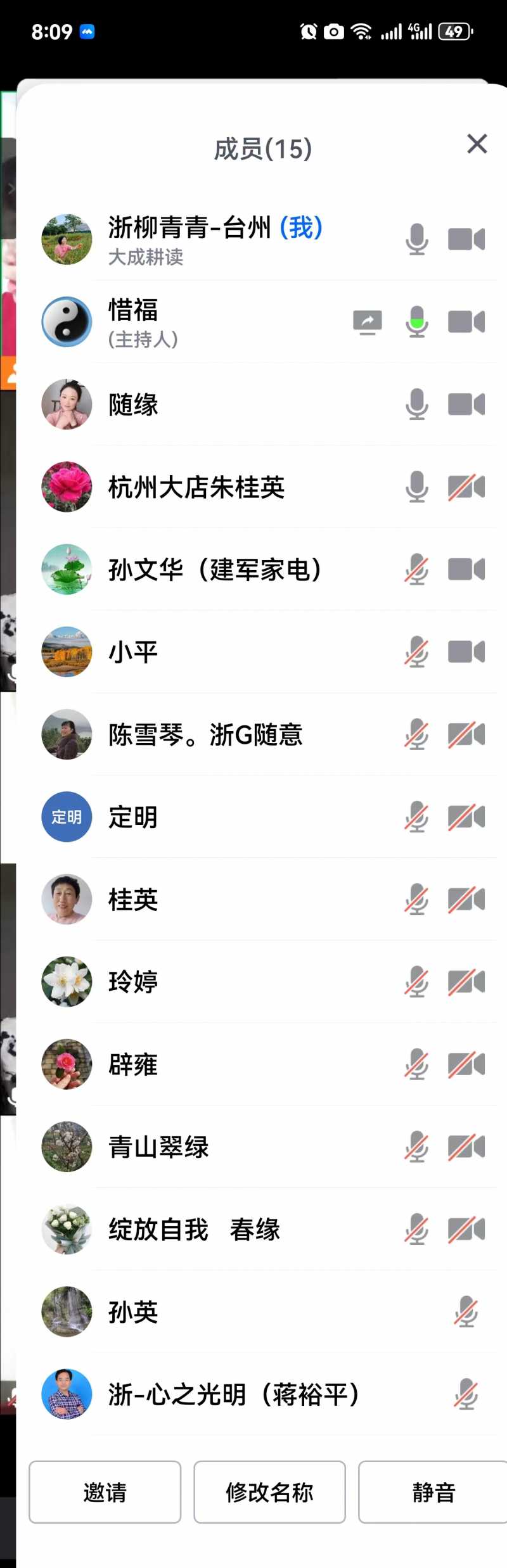This screenshot has width=507, height=1568.
Task: Open 修改名称 to rename yourself
Action: (x=269, y=1491)
